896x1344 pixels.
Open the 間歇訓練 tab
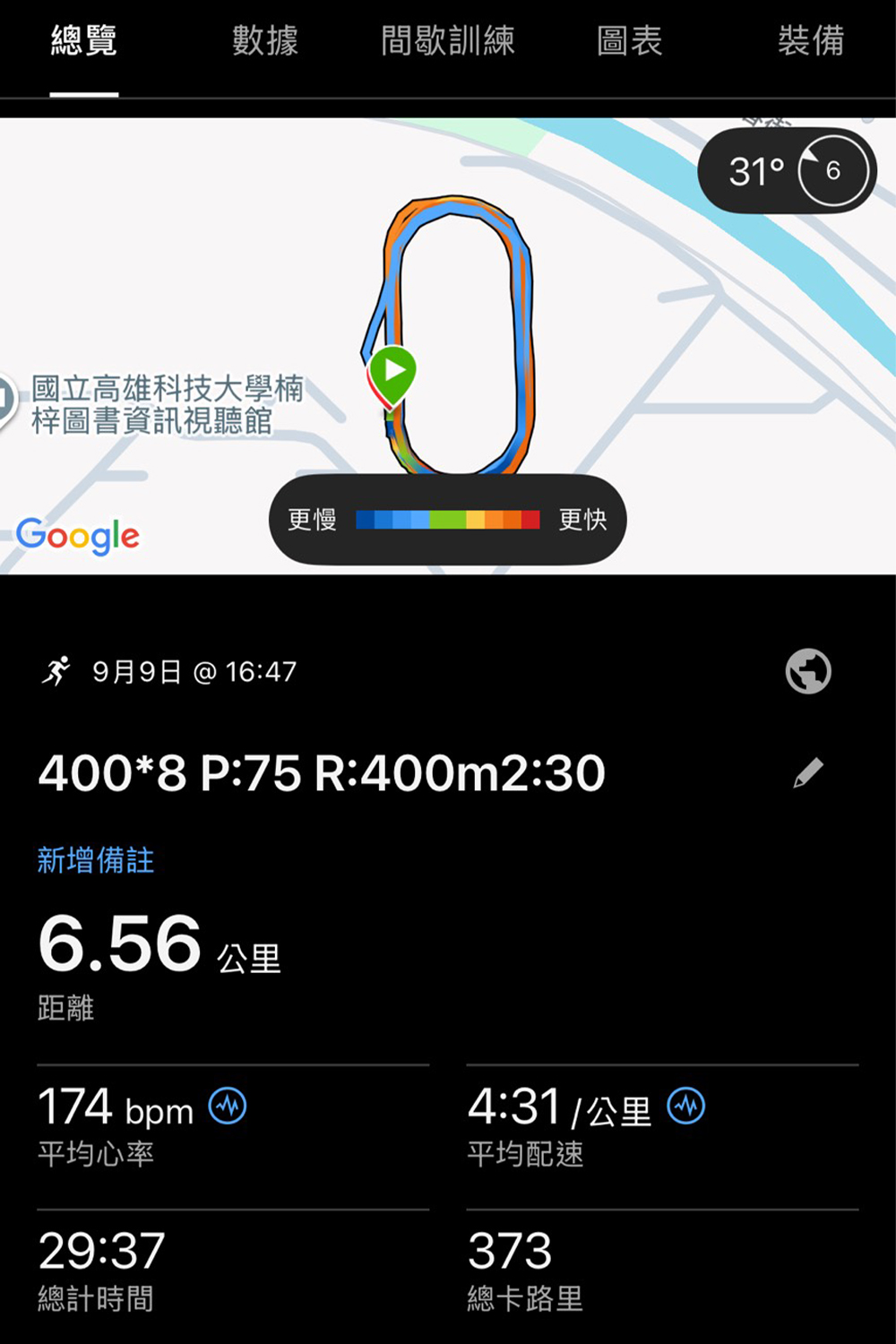coord(447,41)
